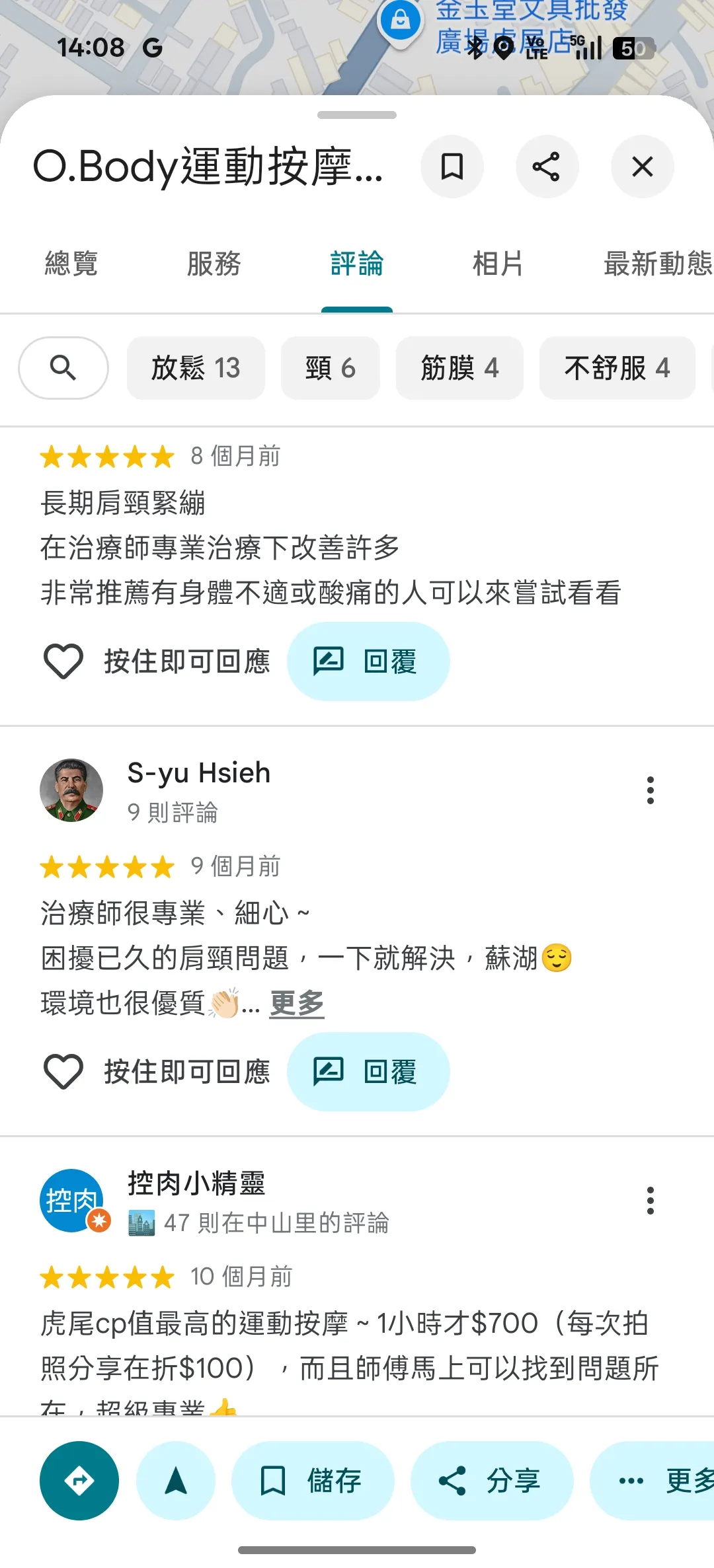Like S-yu Hsieh's review with the heart
The width and height of the screenshot is (714, 1568).
coord(63,1072)
